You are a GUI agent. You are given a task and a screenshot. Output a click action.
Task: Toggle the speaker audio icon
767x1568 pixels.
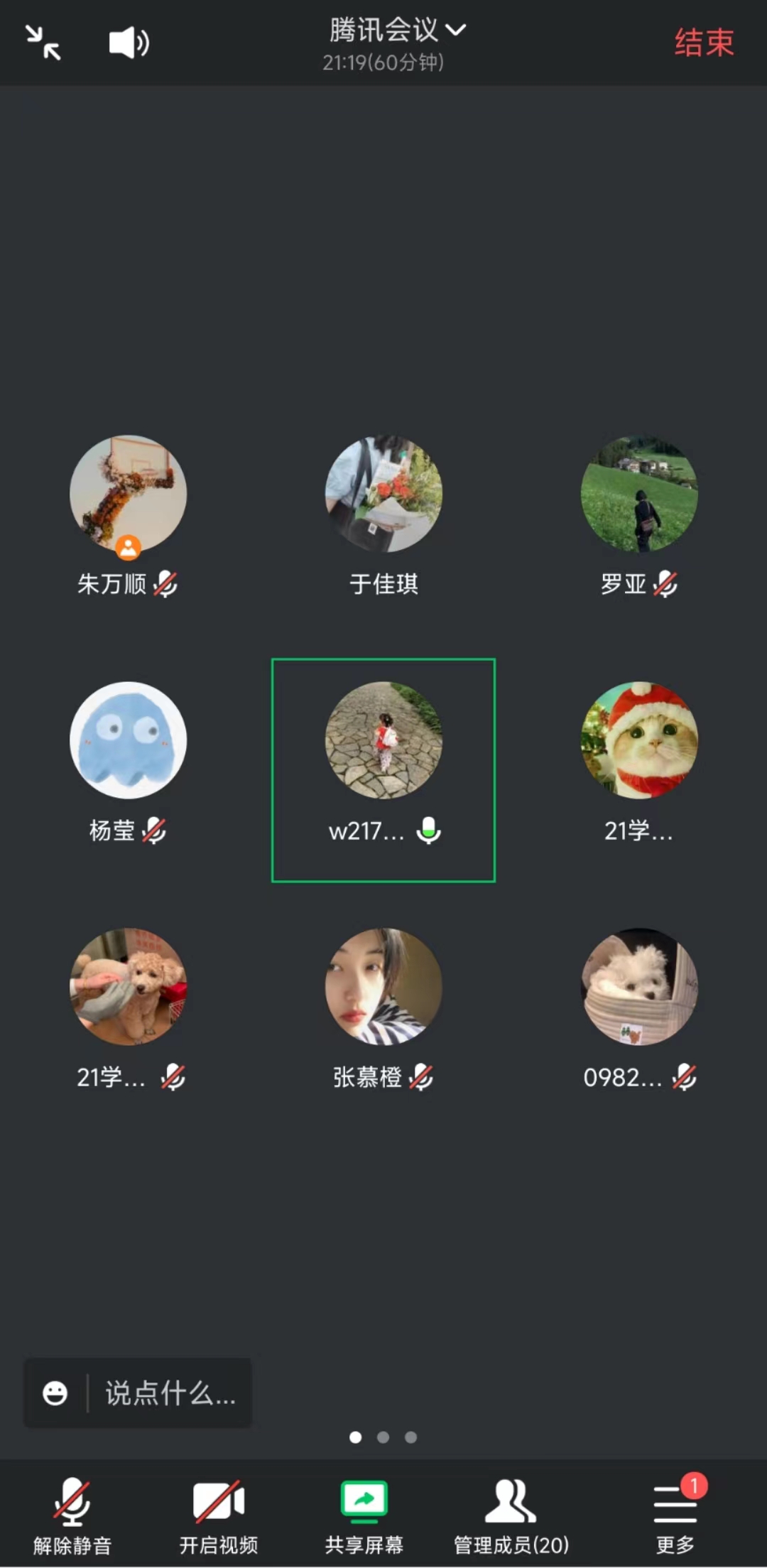(129, 43)
